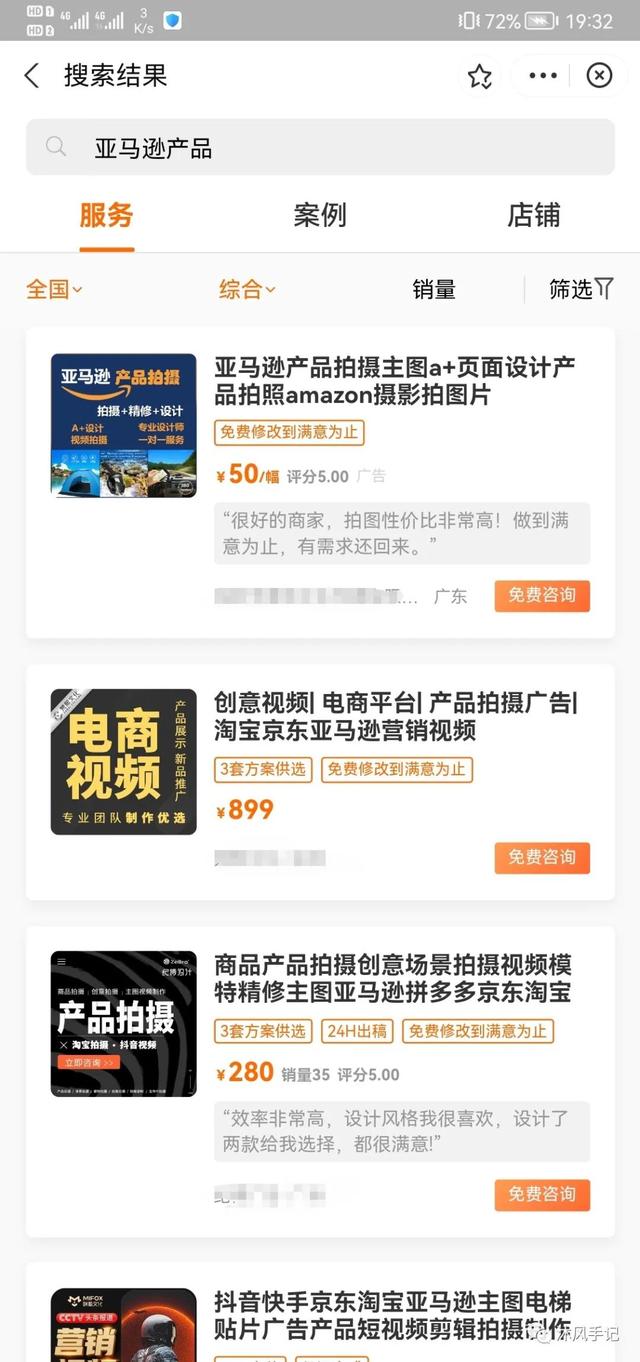Open 亚马逊产品拍摄主图a+页面设计 service listing

point(394,381)
